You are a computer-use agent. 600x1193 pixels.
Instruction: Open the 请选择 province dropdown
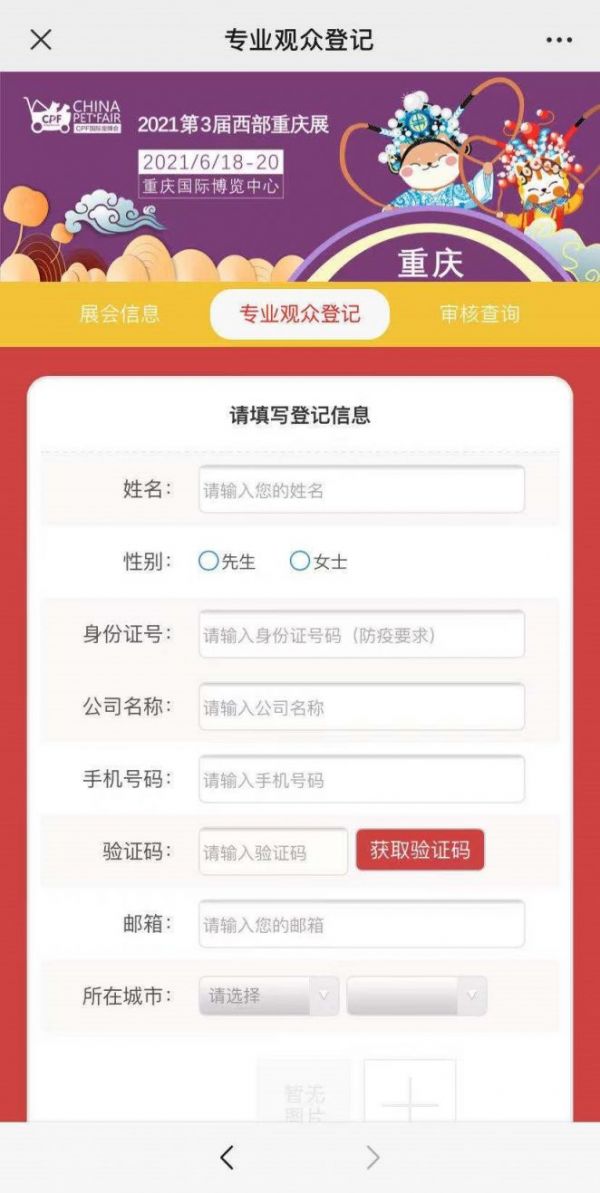click(268, 996)
